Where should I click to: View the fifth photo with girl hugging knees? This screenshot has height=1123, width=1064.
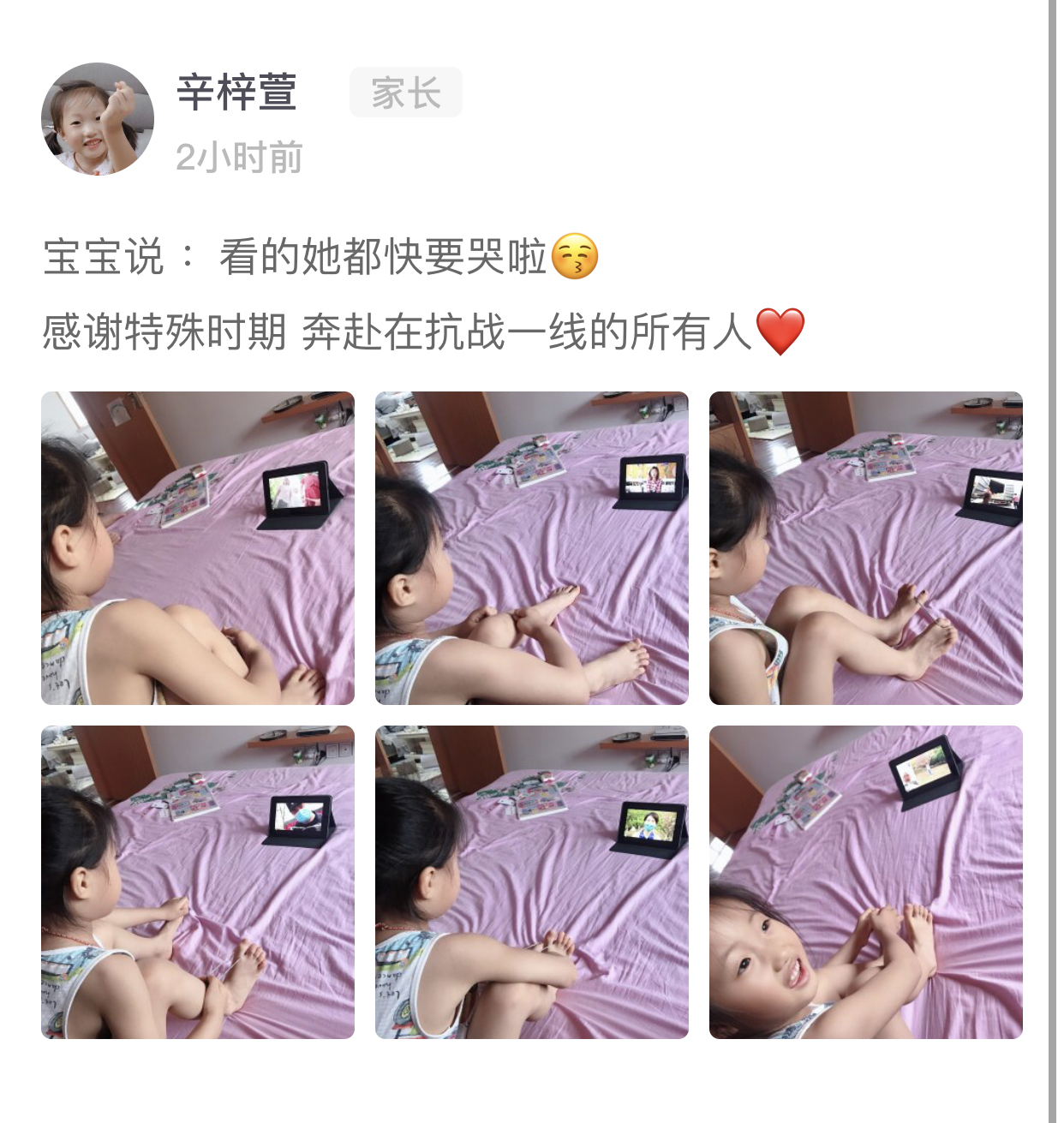pyautogui.click(x=532, y=882)
